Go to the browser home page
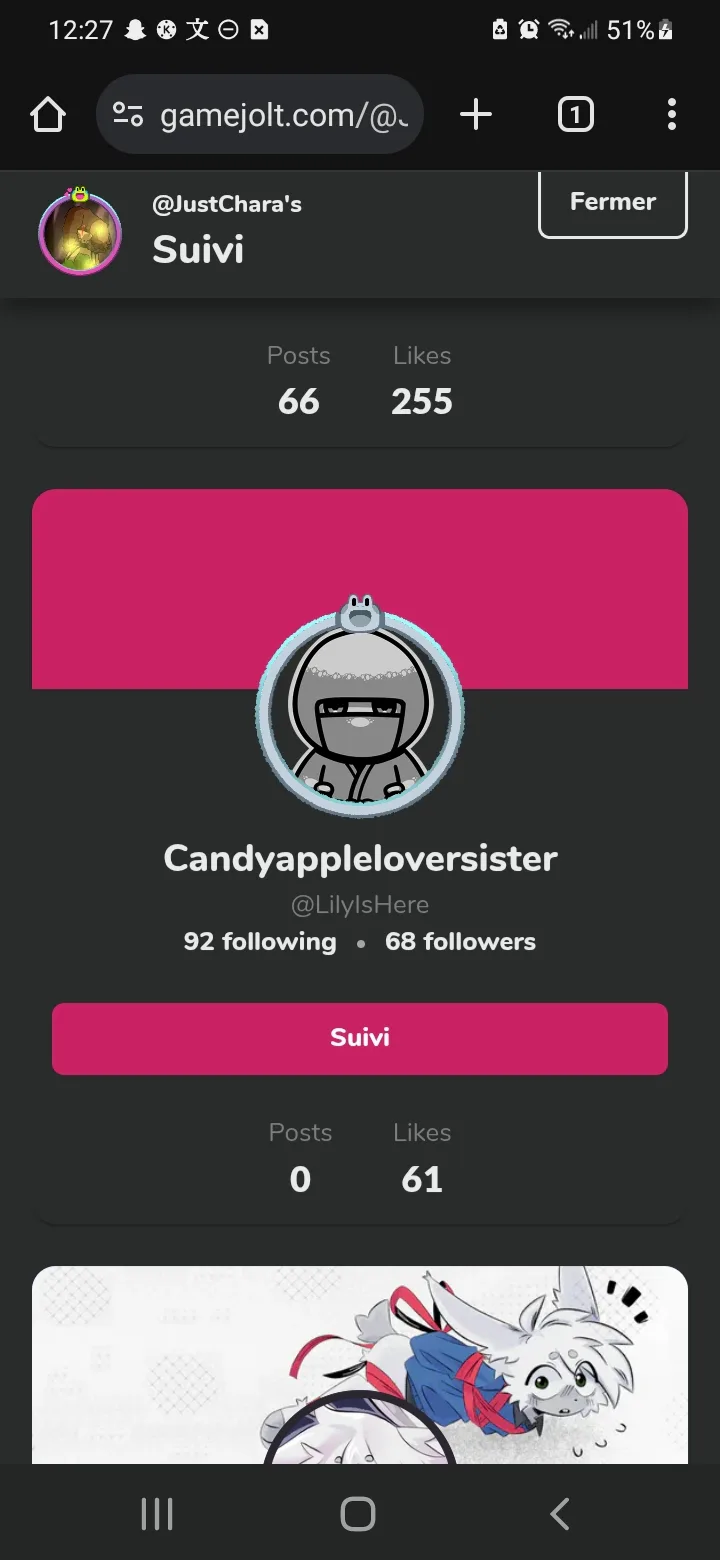720x1560 pixels. point(48,116)
